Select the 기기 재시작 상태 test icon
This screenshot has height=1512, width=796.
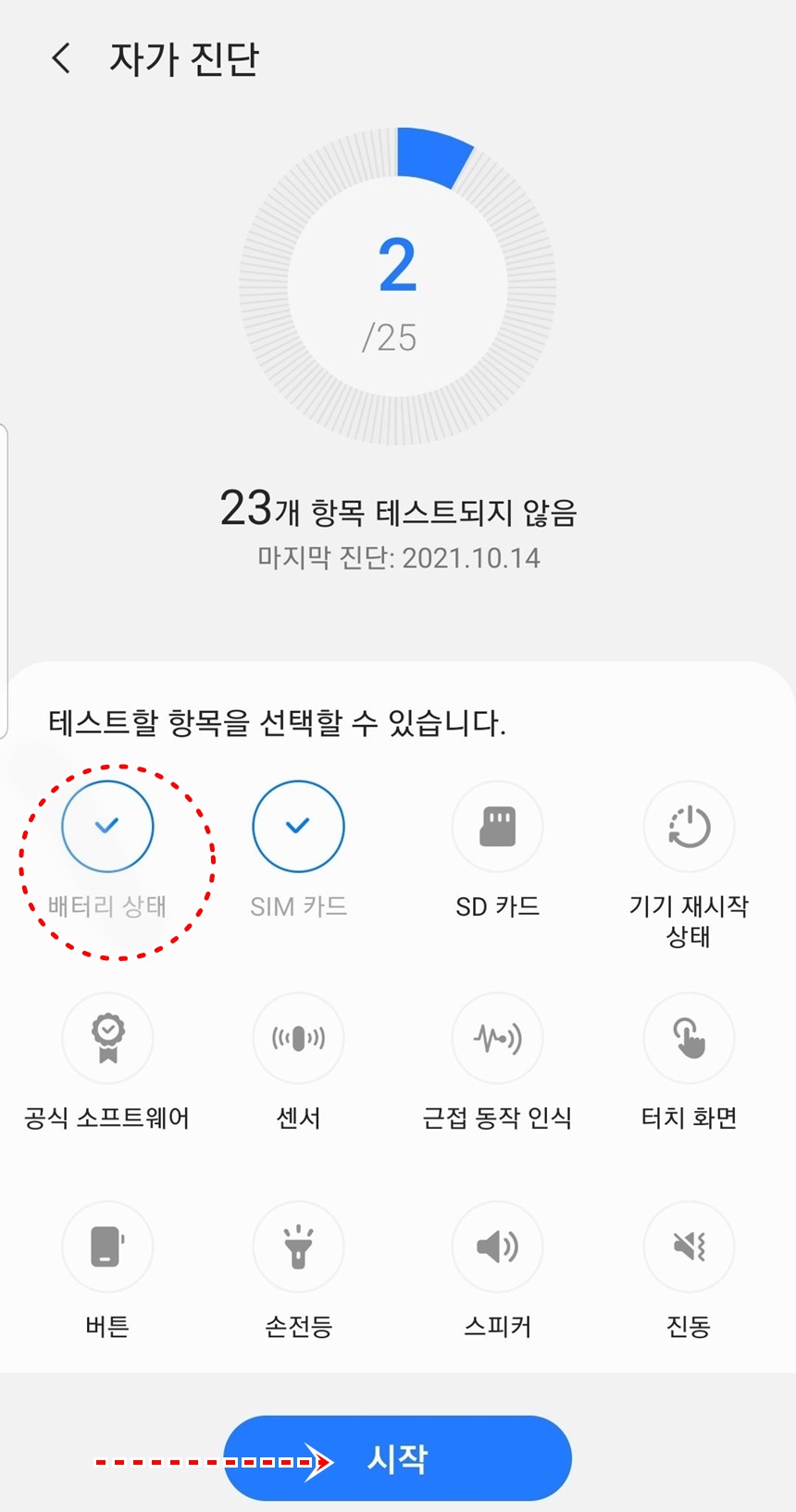tap(689, 826)
